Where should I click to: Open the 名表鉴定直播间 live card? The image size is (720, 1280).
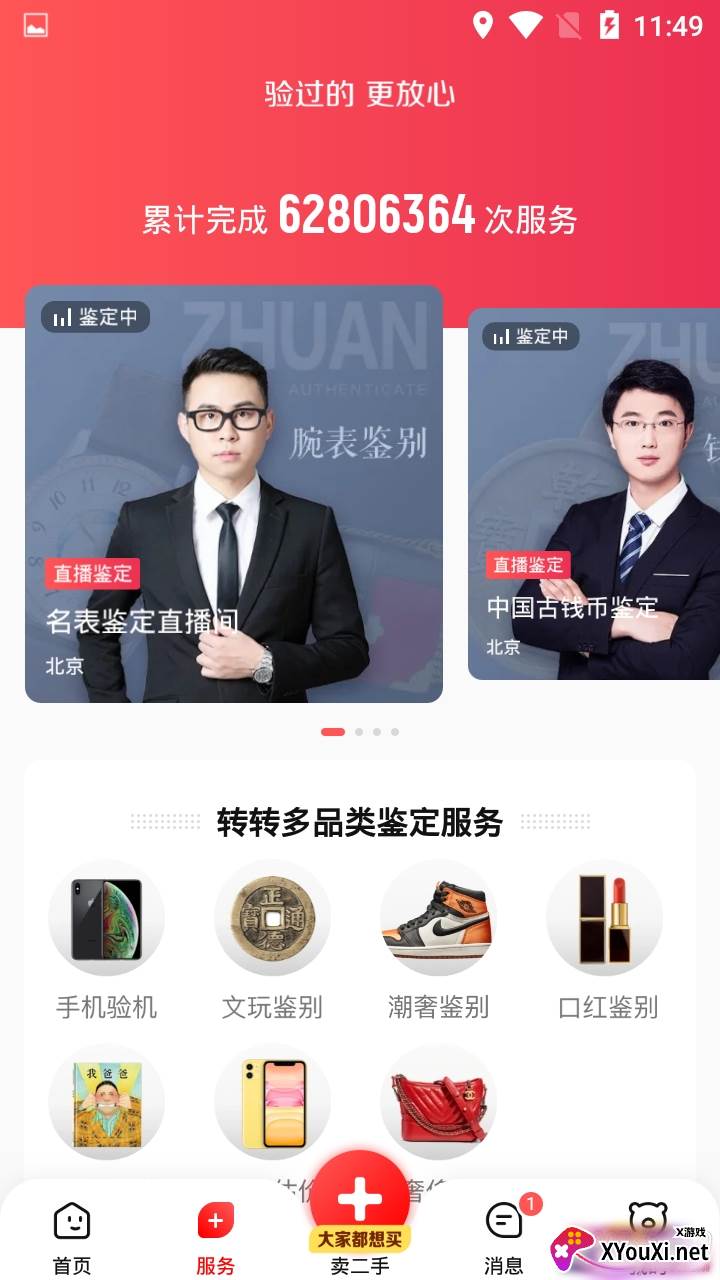(233, 494)
